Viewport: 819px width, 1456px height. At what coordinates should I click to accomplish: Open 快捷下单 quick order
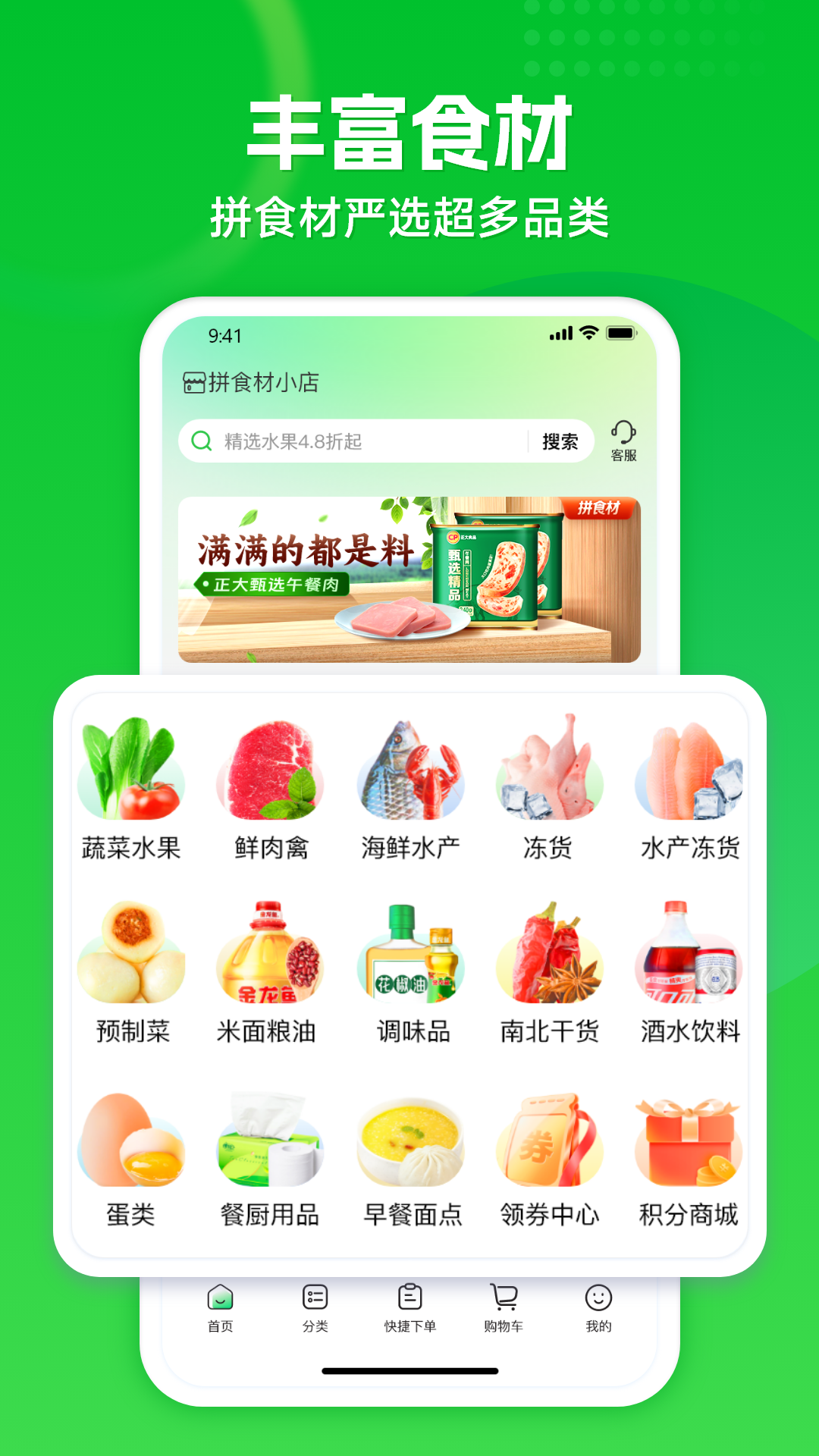pyautogui.click(x=409, y=1307)
